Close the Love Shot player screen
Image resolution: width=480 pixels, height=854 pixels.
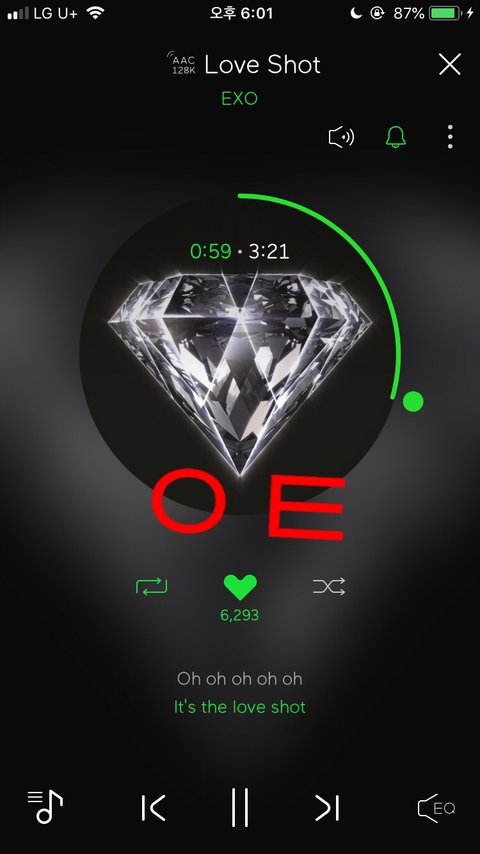tap(450, 64)
